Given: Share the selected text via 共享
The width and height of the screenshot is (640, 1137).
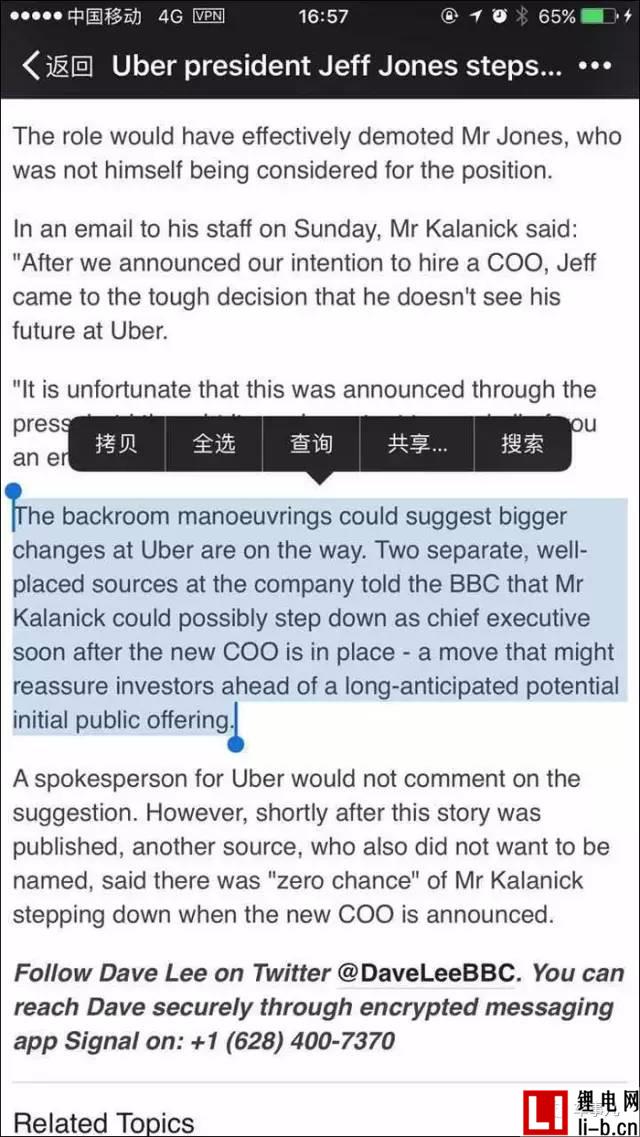Looking at the screenshot, I should [417, 444].
